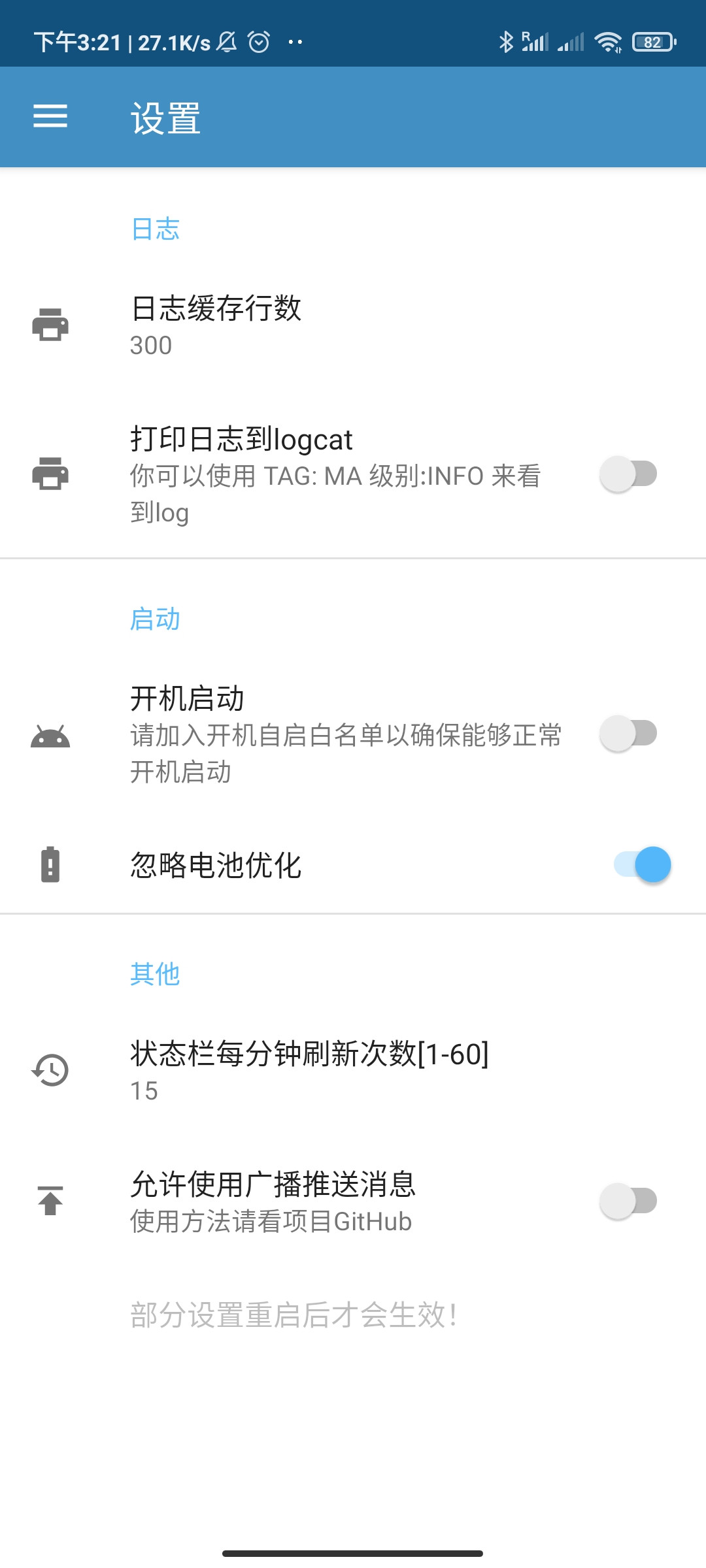The height and width of the screenshot is (1568, 706).
Task: Enable the 打印日志到logcat switch
Action: pyautogui.click(x=628, y=474)
